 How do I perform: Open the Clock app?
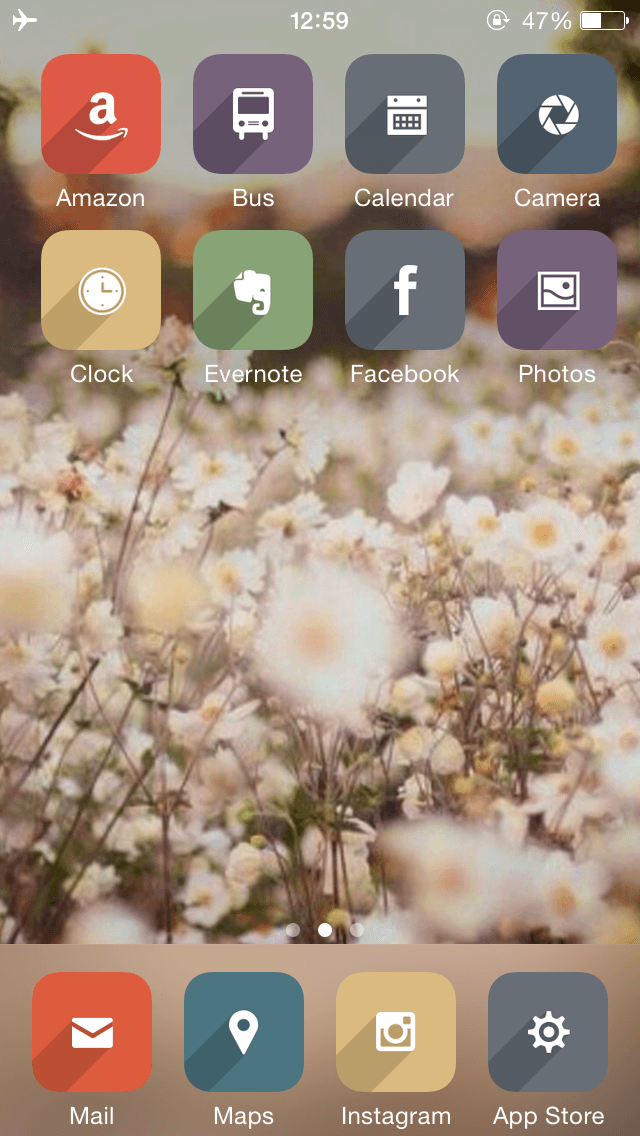(101, 291)
